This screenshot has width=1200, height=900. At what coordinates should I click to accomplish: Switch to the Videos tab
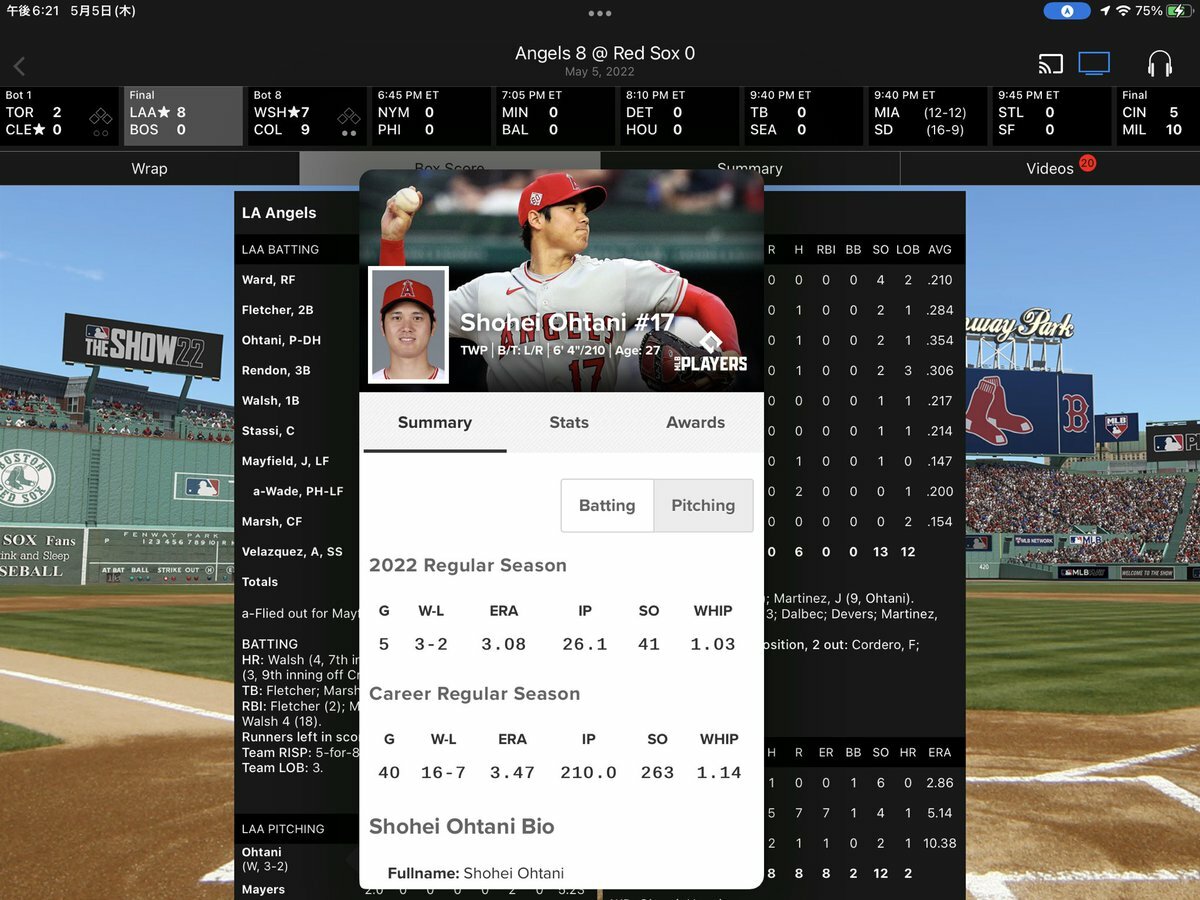pos(1049,168)
